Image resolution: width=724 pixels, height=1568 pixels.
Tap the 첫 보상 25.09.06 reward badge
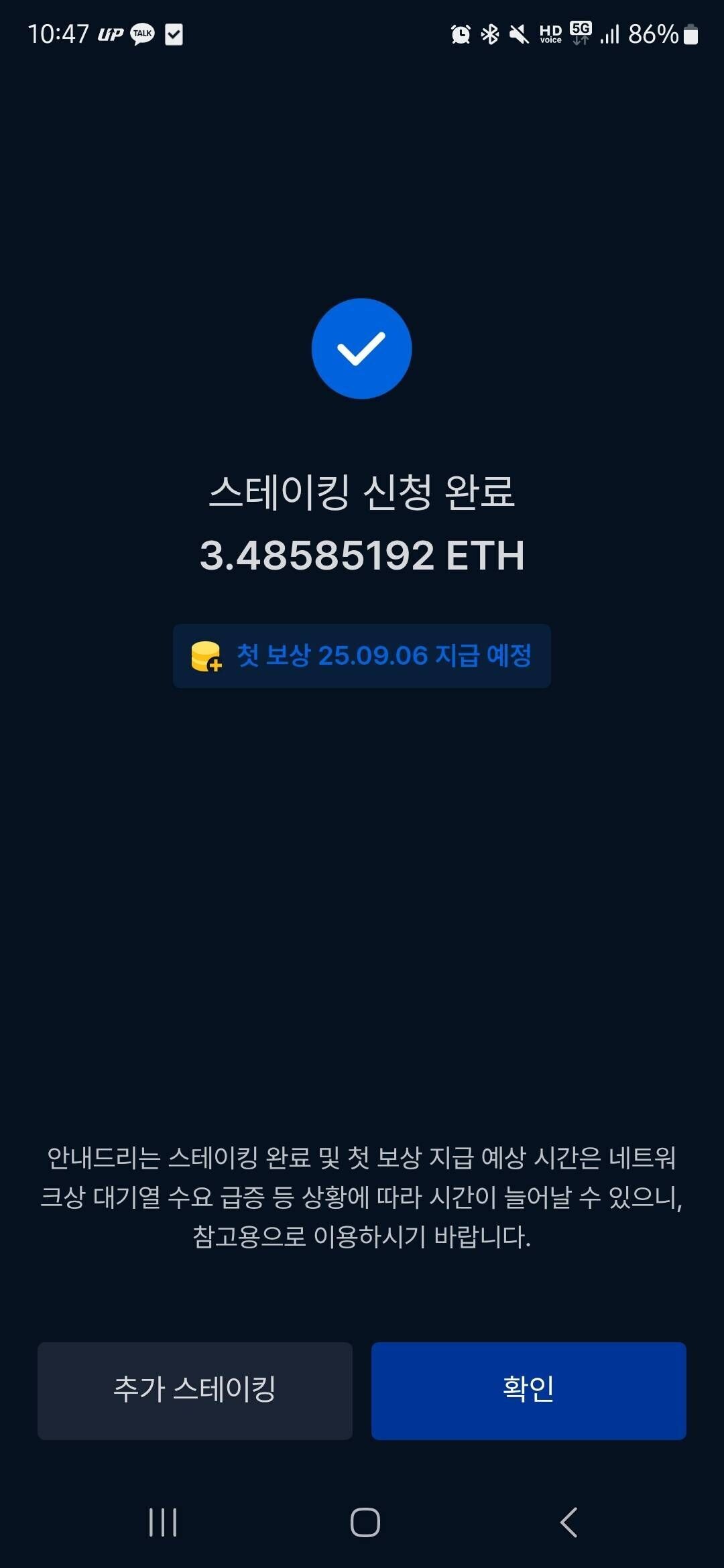(x=361, y=657)
